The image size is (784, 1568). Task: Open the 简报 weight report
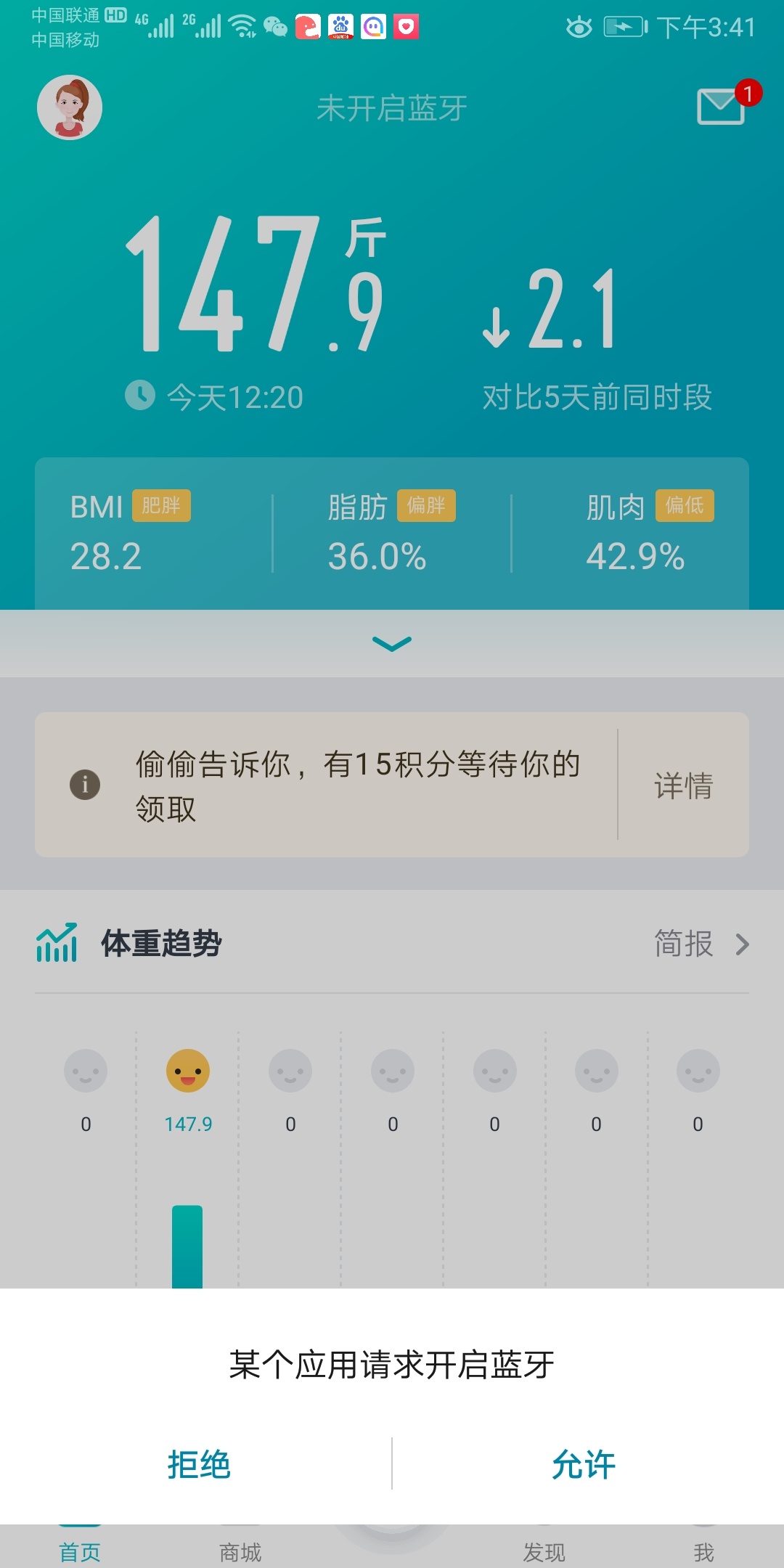701,944
